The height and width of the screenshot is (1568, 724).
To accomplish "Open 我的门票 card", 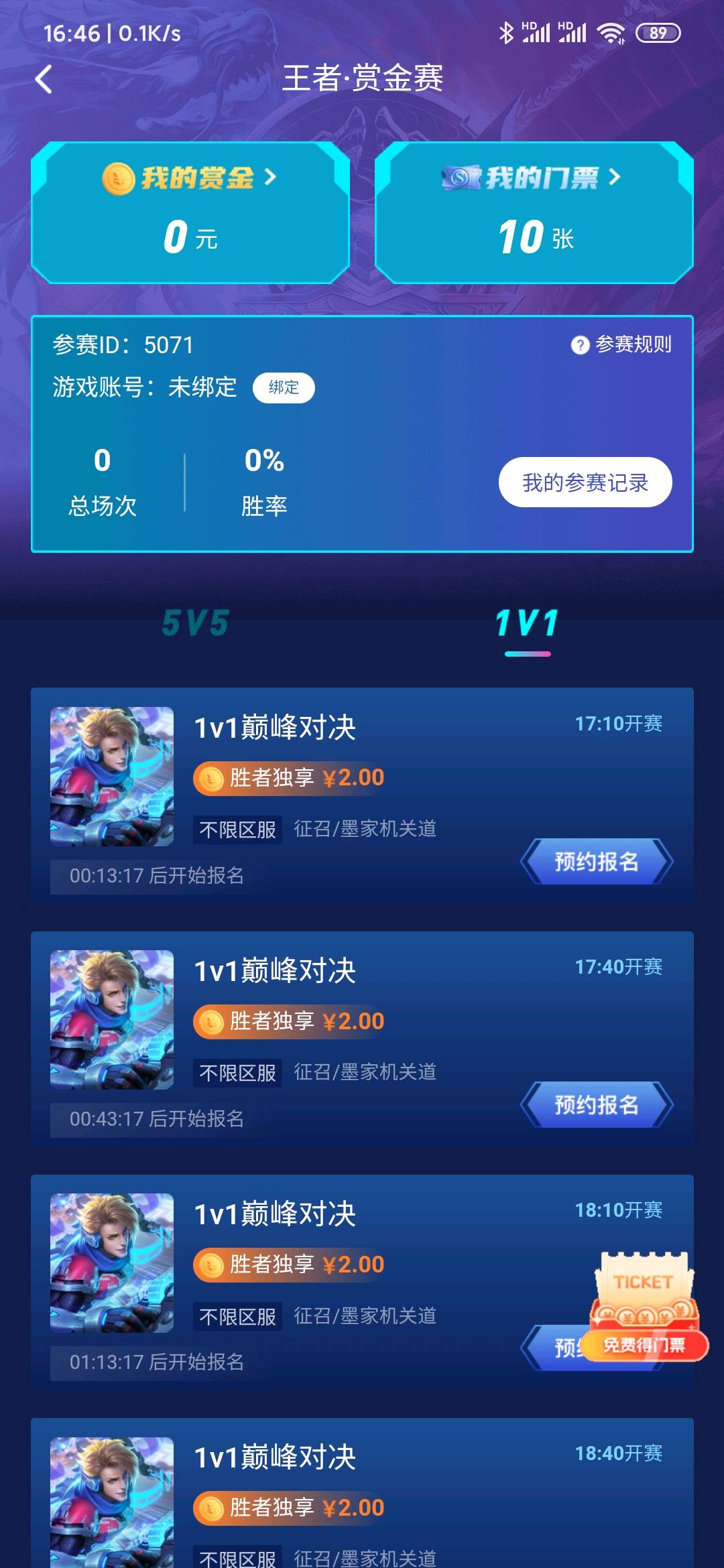I will pyautogui.click(x=534, y=213).
